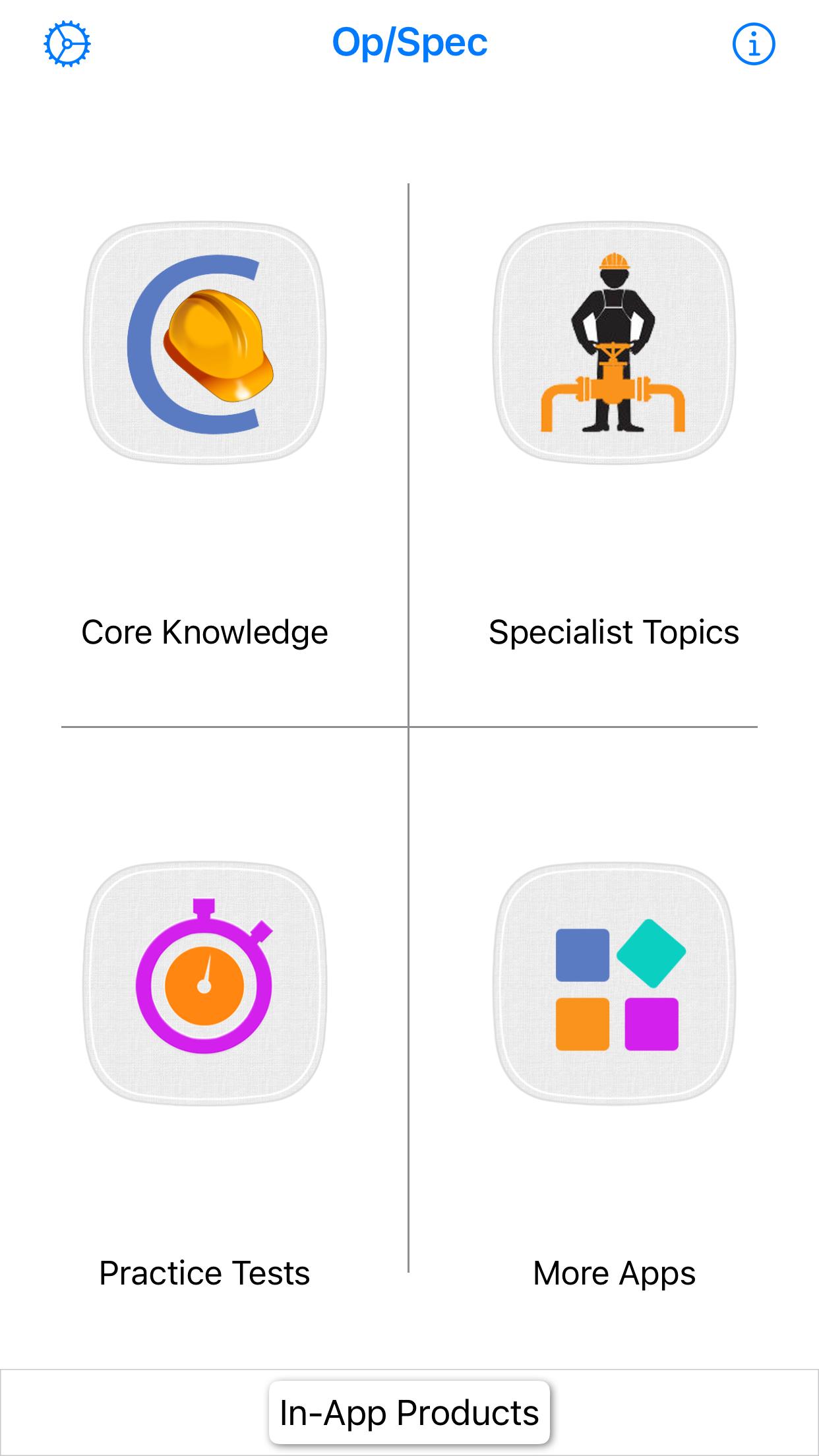Image resolution: width=819 pixels, height=1456 pixels.
Task: Open the info icon
Action: (x=753, y=44)
